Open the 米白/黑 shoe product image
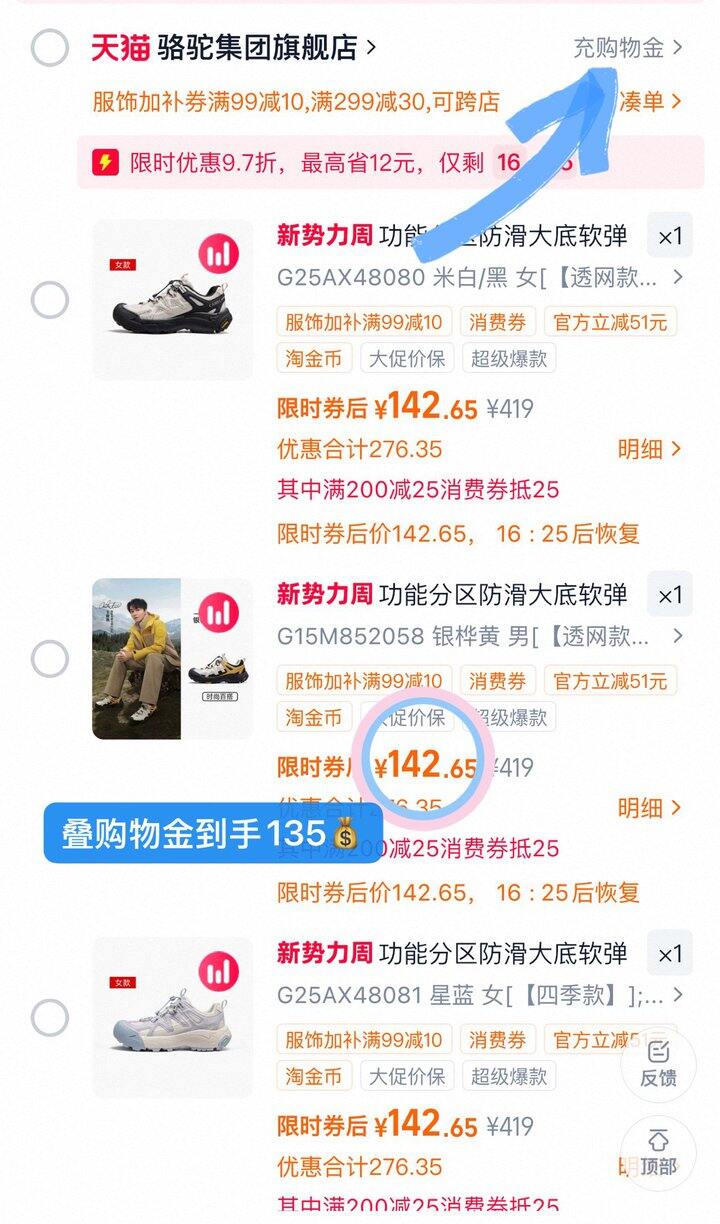720x1224 pixels. click(x=173, y=300)
